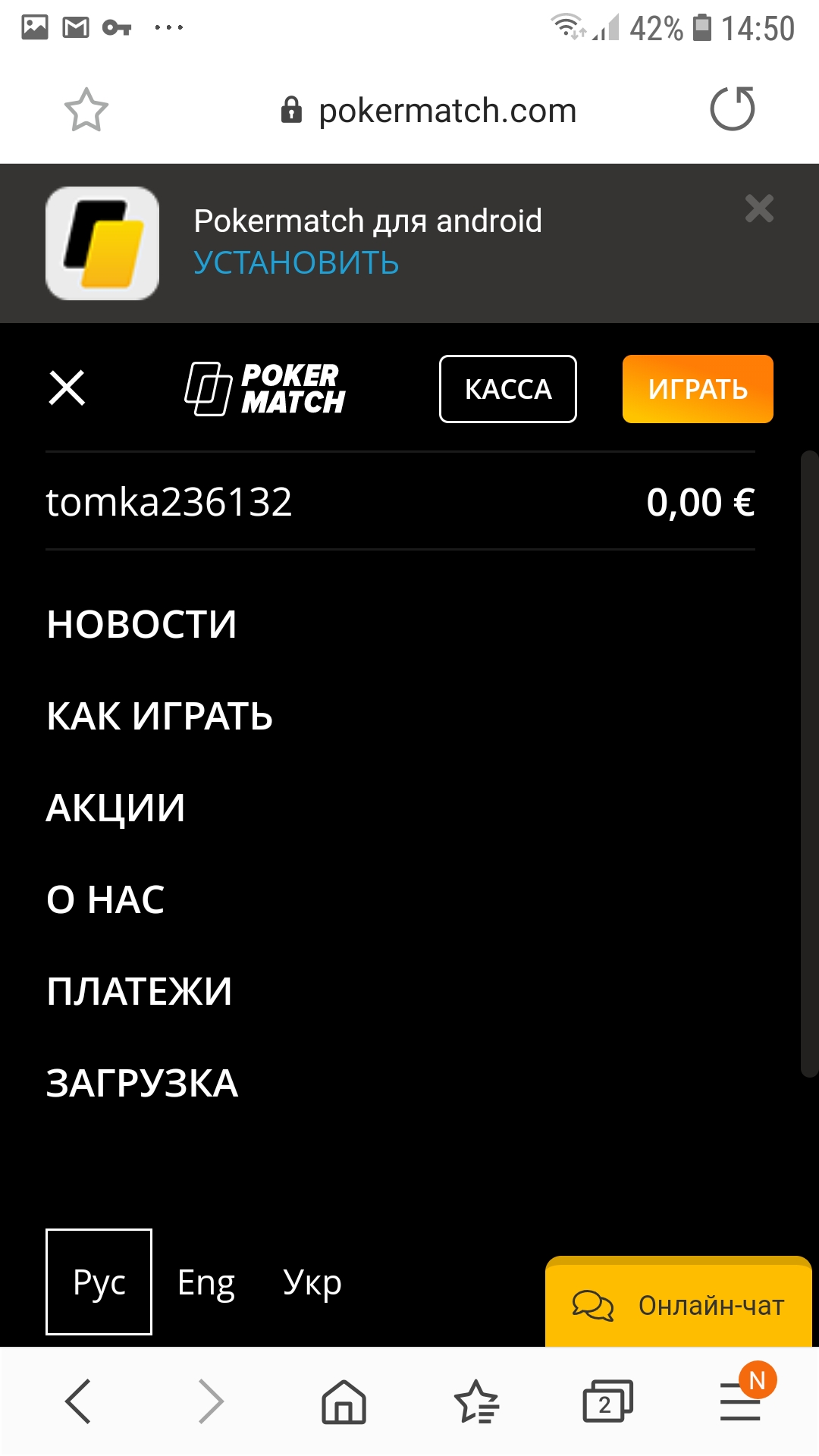Go back in the browser
The image size is (819, 1456).
coord(78,1401)
